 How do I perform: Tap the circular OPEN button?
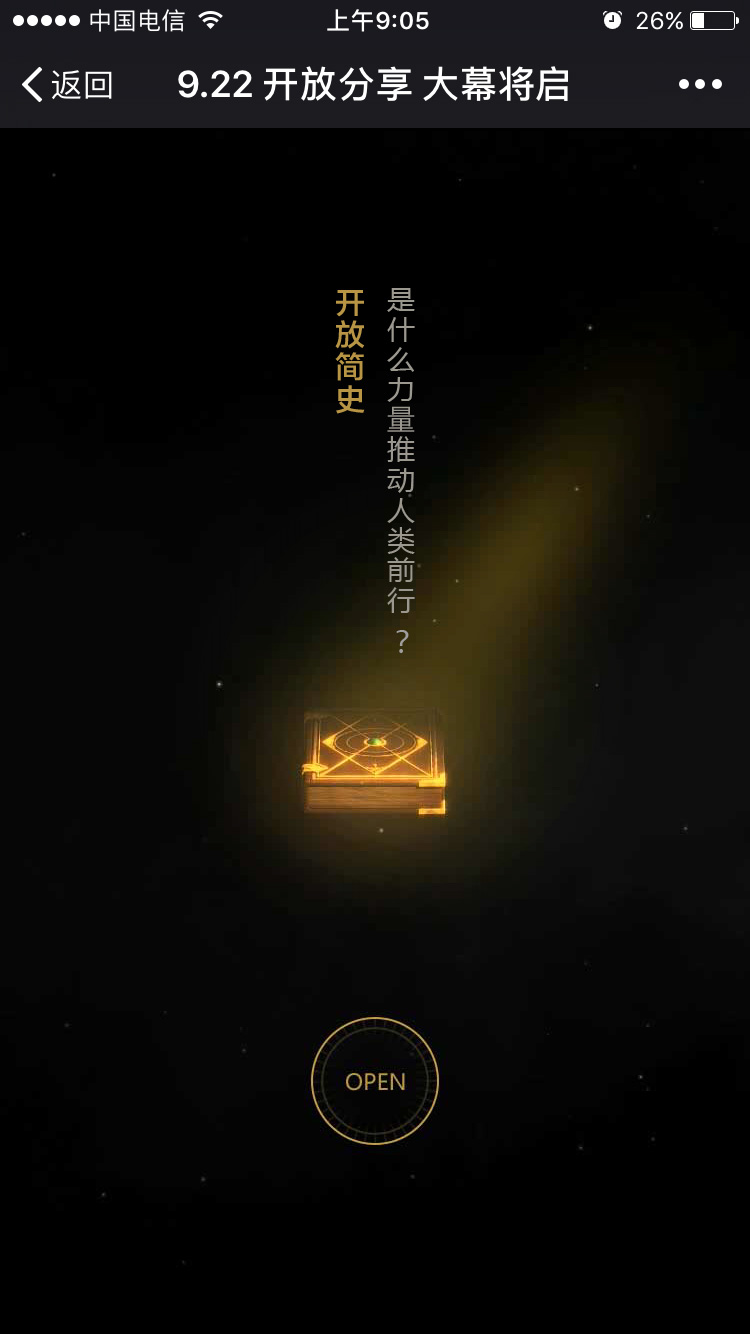point(375,1081)
